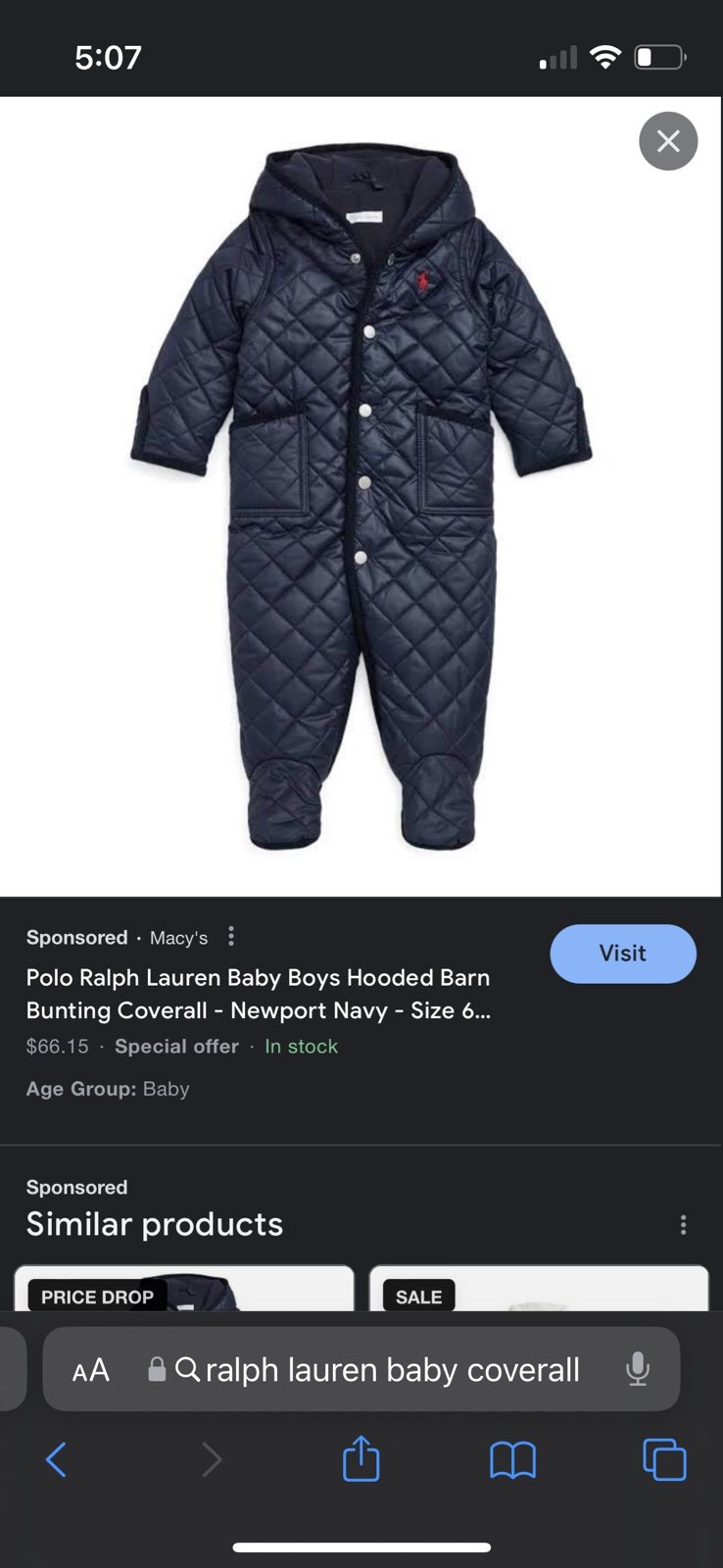This screenshot has width=723, height=1568.
Task: Close the product image overlay
Action: click(668, 141)
